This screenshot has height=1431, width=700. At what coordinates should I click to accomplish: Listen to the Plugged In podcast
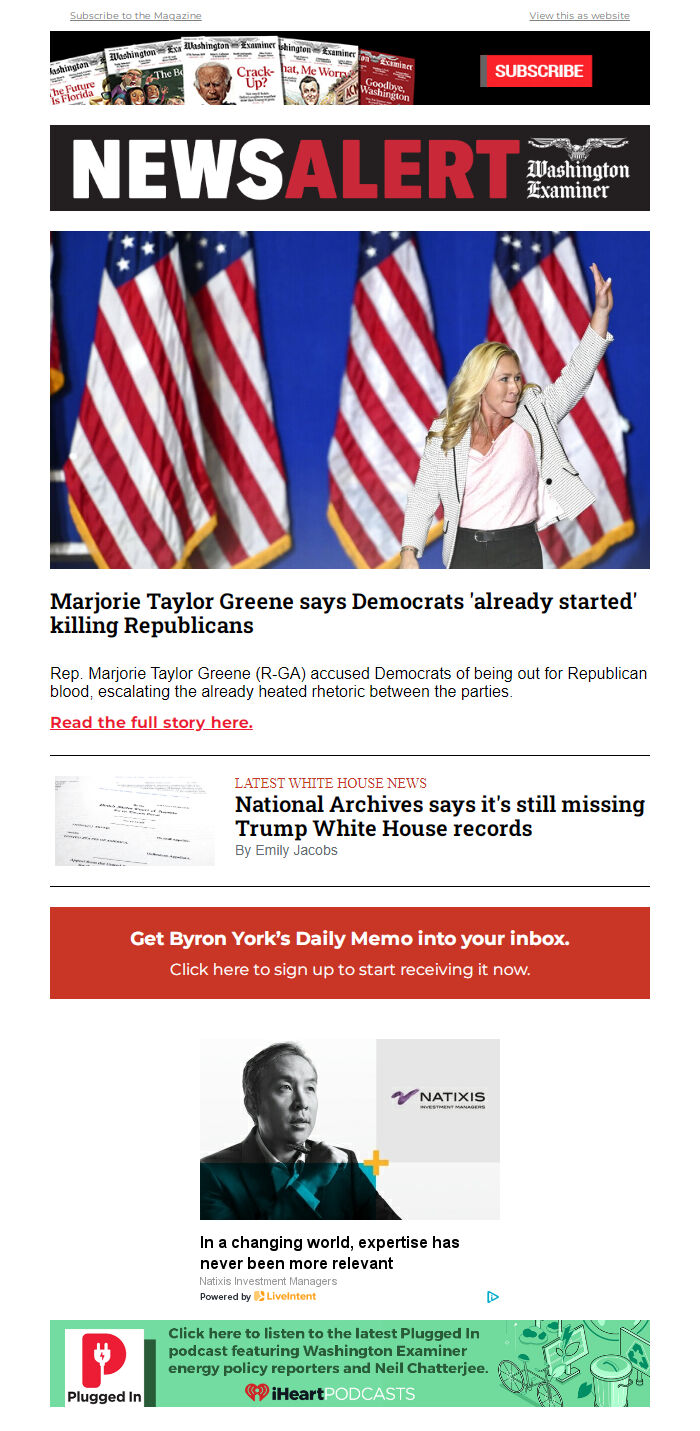pos(350,1363)
